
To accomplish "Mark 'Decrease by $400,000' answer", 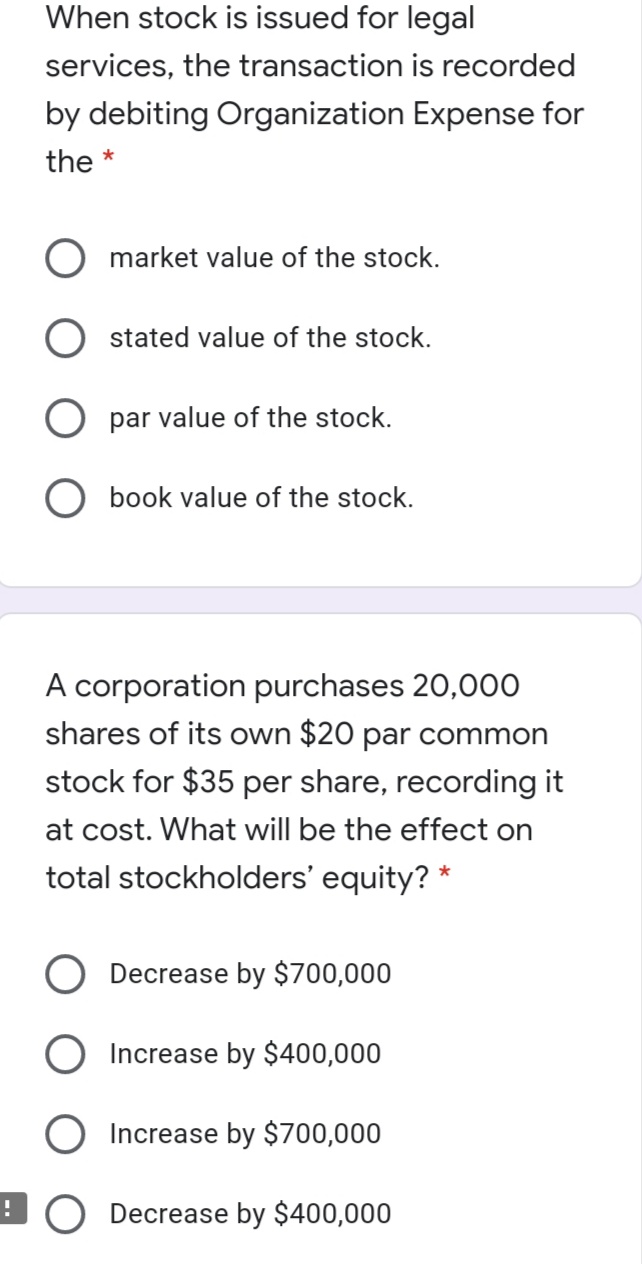I will click(66, 1215).
